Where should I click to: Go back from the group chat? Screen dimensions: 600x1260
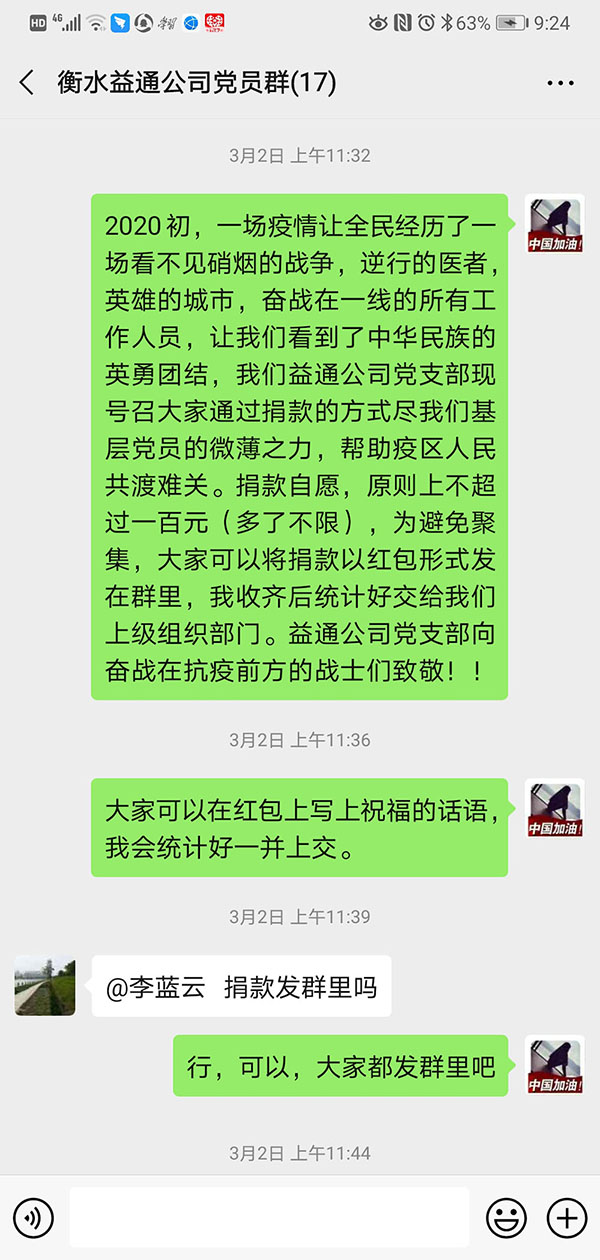coord(27,83)
